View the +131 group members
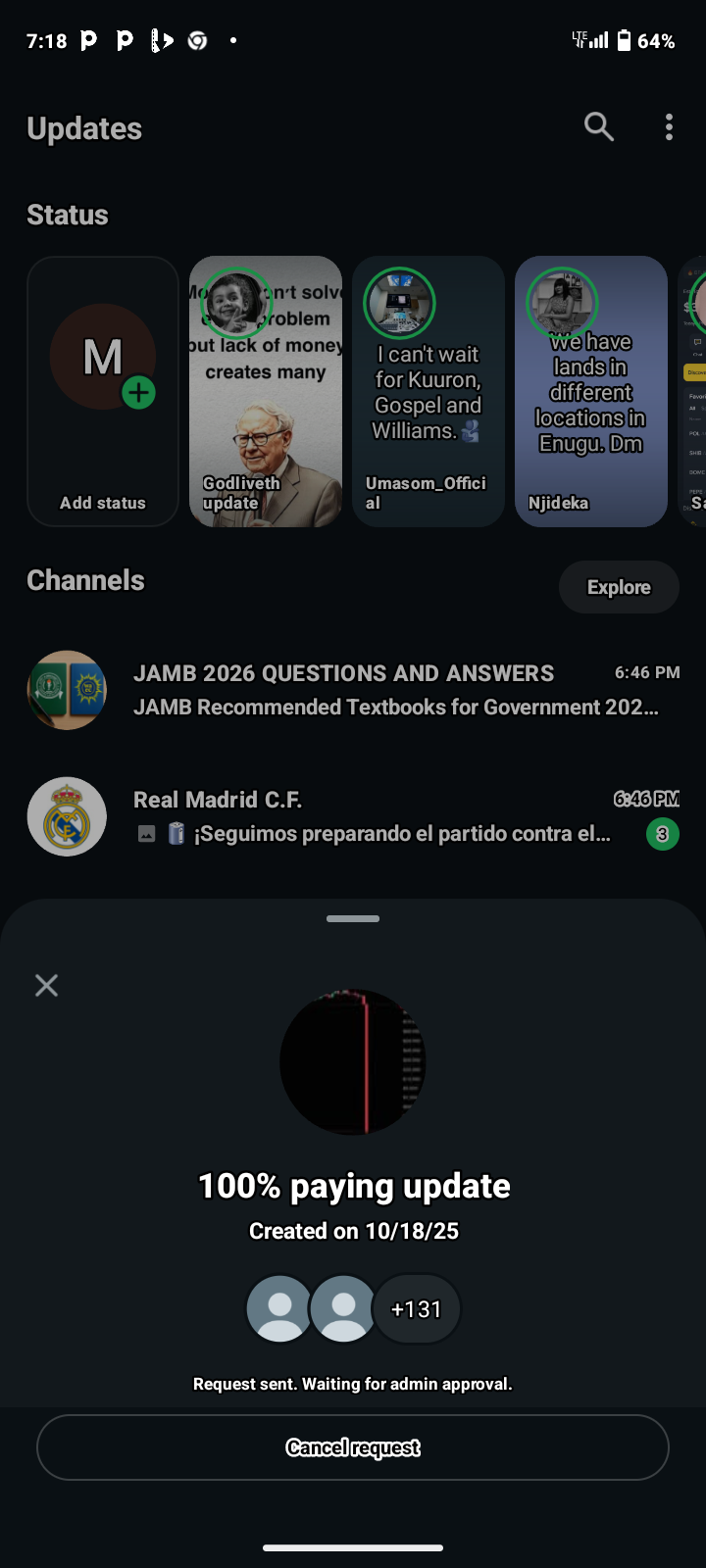Image resolution: width=706 pixels, height=1568 pixels. 416,1309
